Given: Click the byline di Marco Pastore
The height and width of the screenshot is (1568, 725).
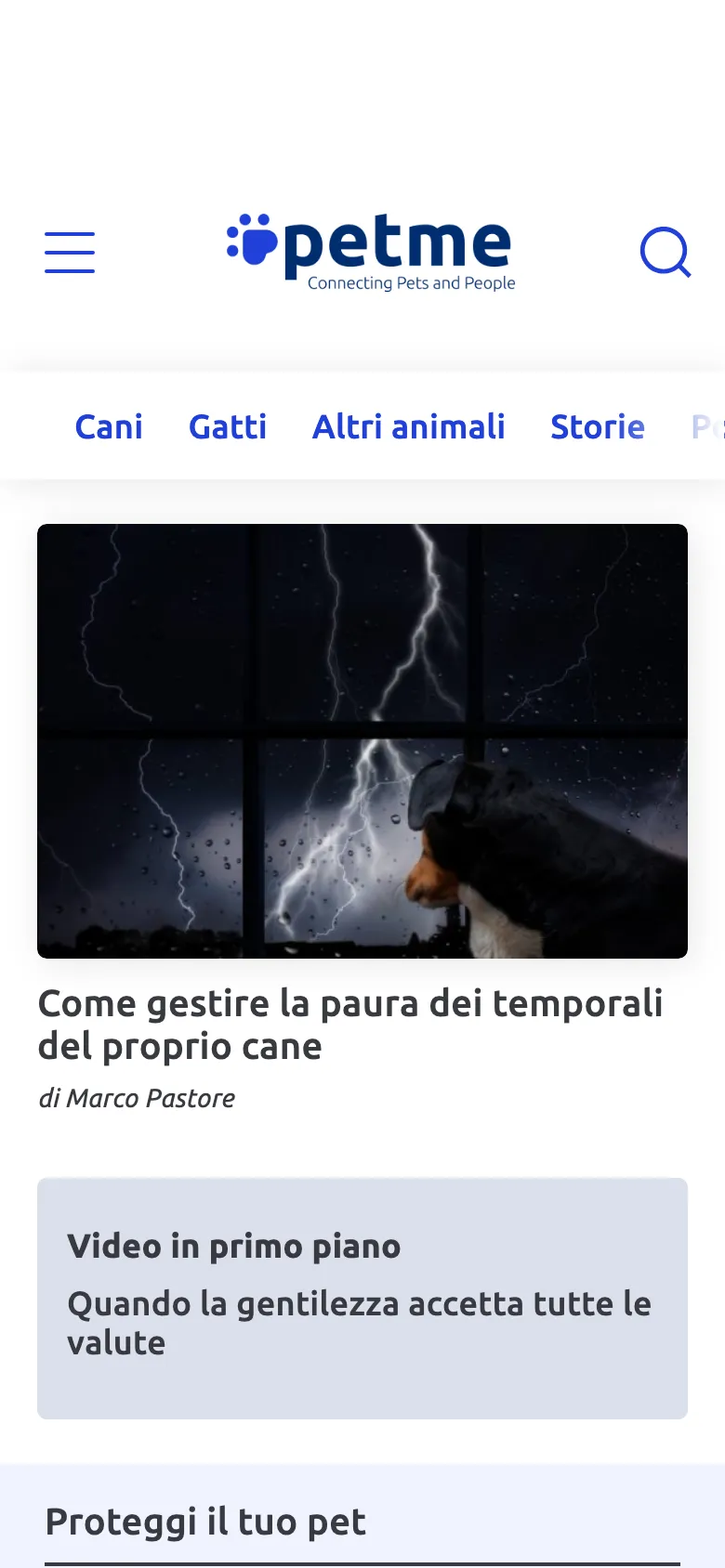Looking at the screenshot, I should tap(137, 1098).
